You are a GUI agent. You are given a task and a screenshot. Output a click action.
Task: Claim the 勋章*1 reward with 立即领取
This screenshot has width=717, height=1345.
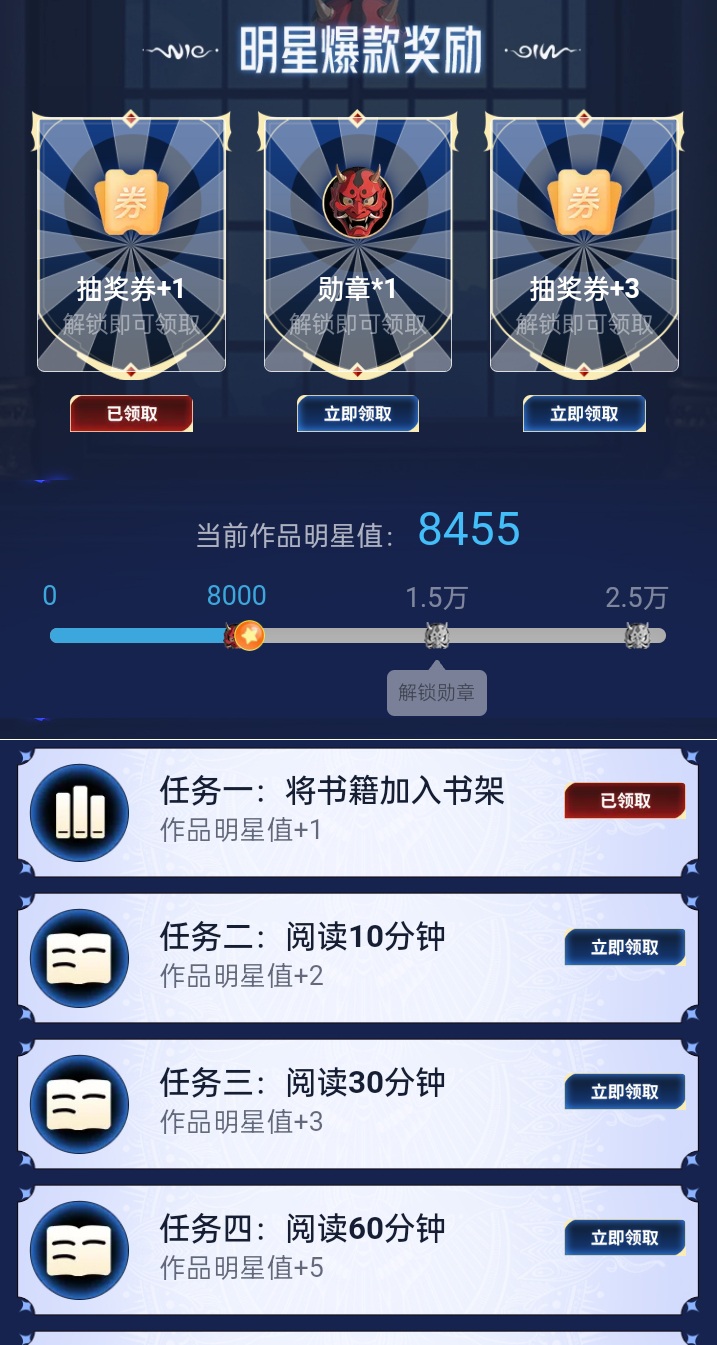tap(358, 414)
